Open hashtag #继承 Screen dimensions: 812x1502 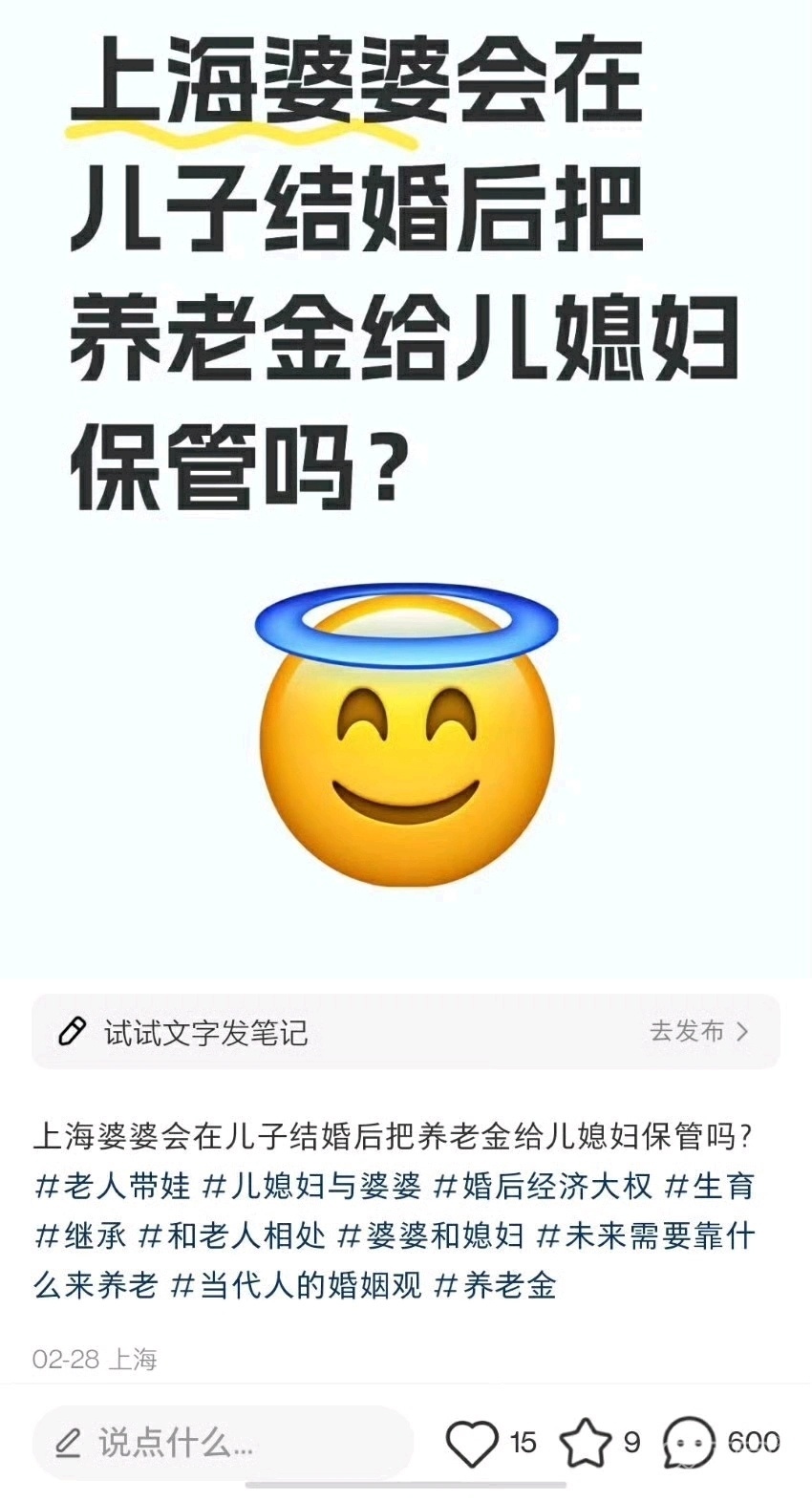click(x=80, y=1235)
